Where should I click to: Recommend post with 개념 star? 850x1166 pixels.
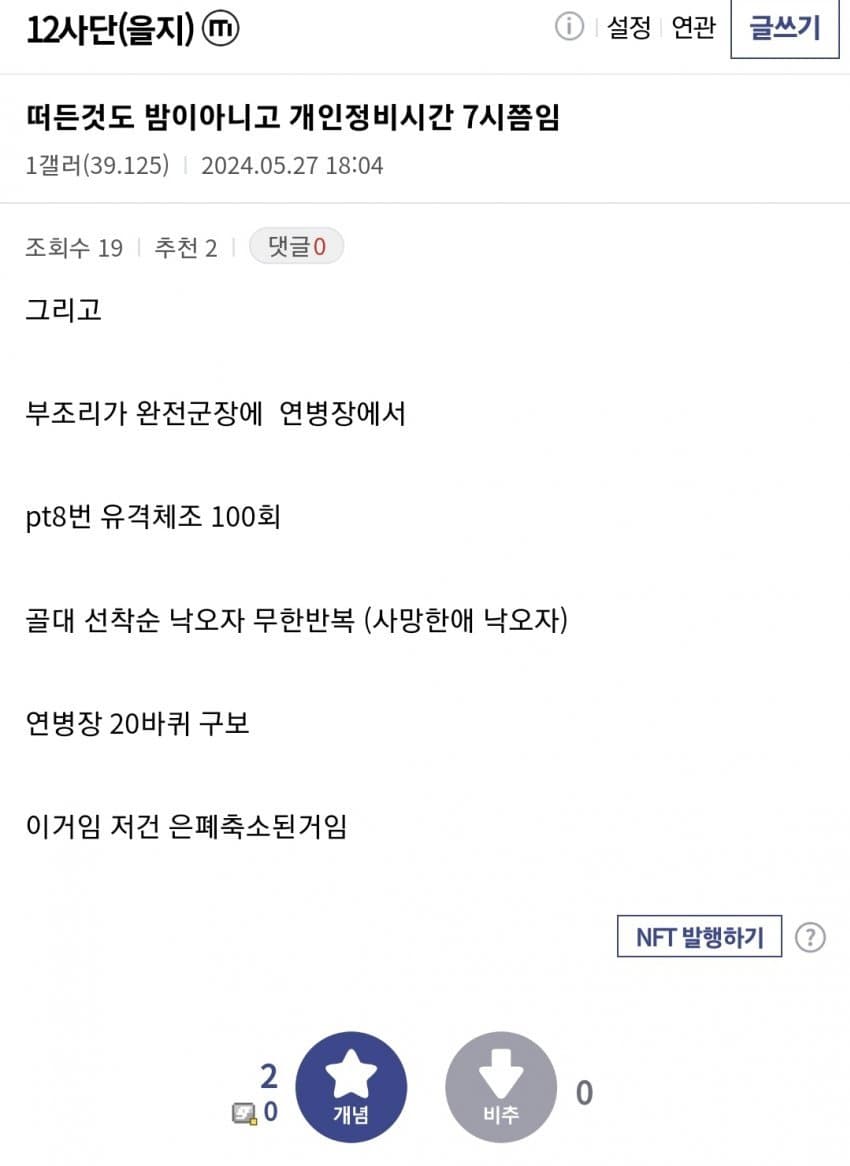pos(351,1087)
